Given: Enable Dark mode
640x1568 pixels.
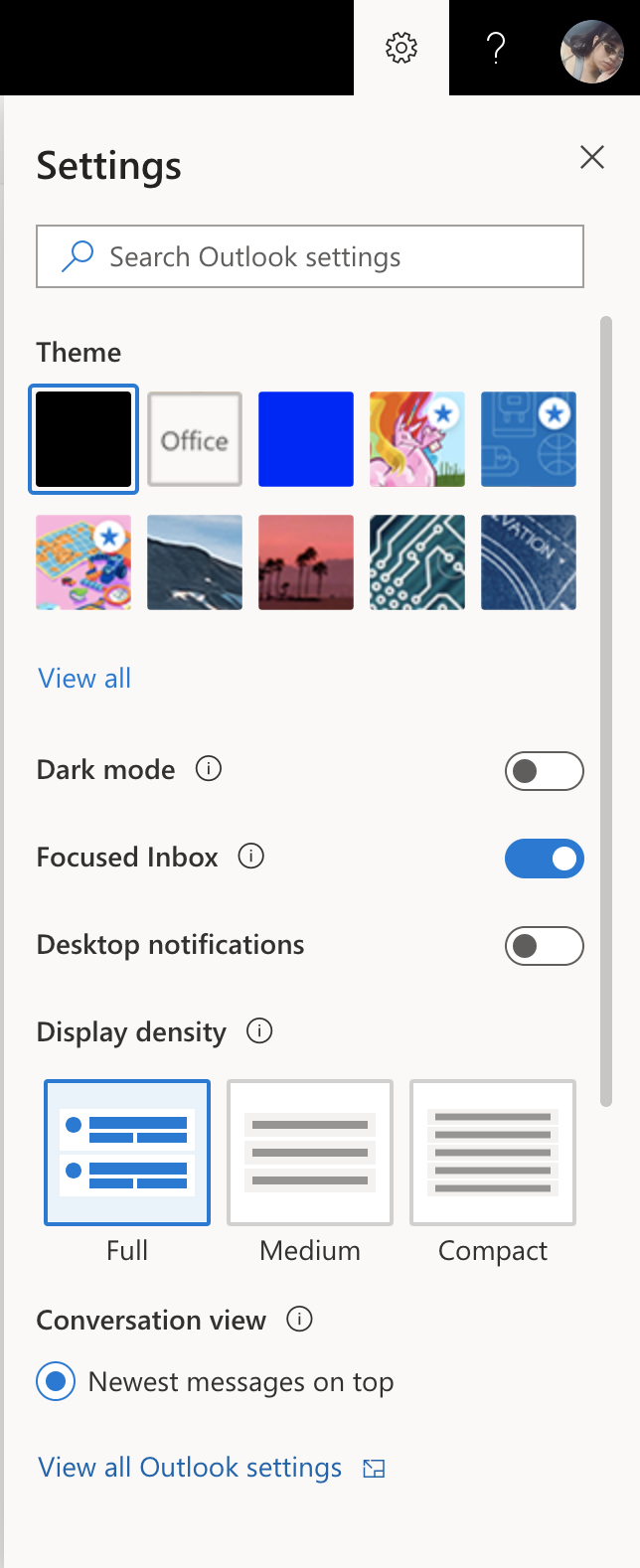Looking at the screenshot, I should pyautogui.click(x=544, y=771).
